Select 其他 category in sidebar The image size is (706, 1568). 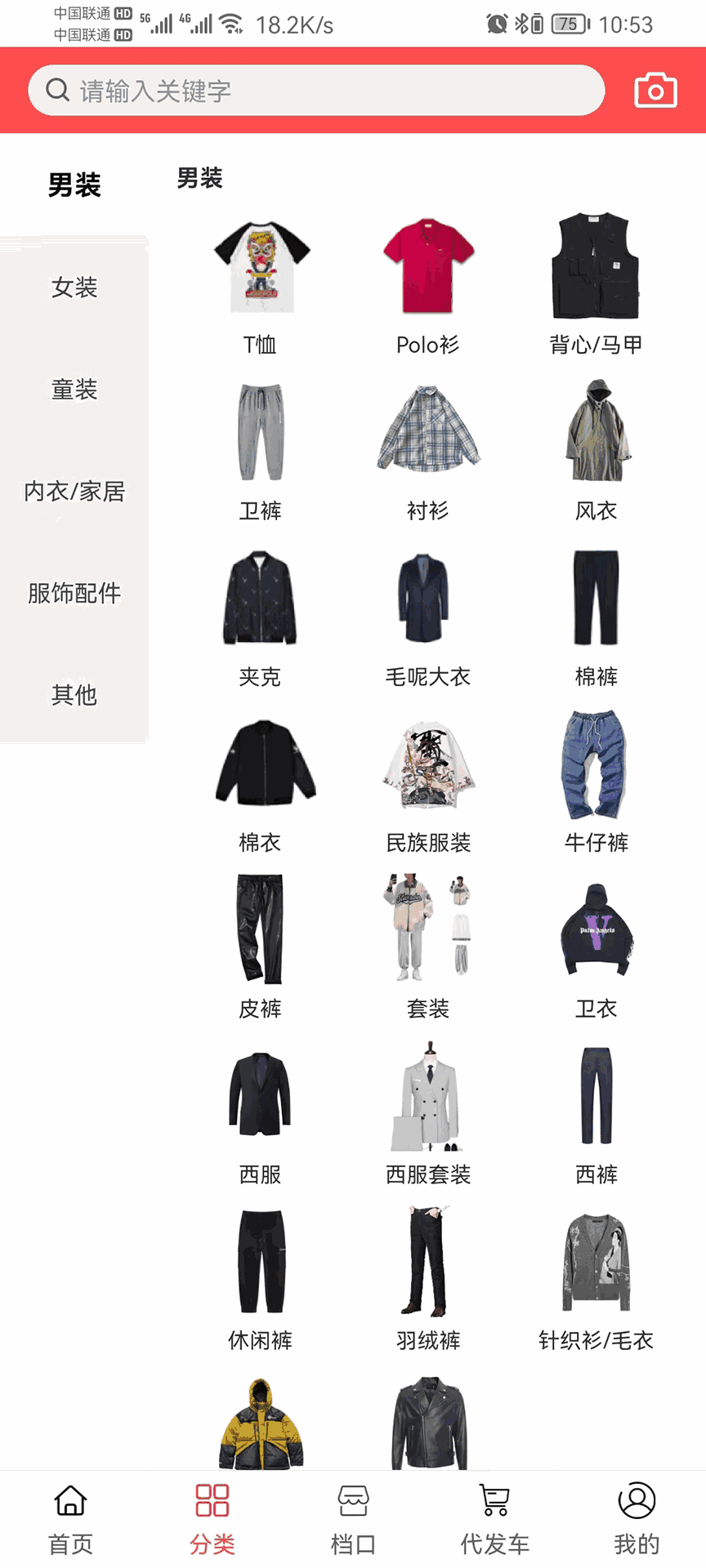(74, 695)
